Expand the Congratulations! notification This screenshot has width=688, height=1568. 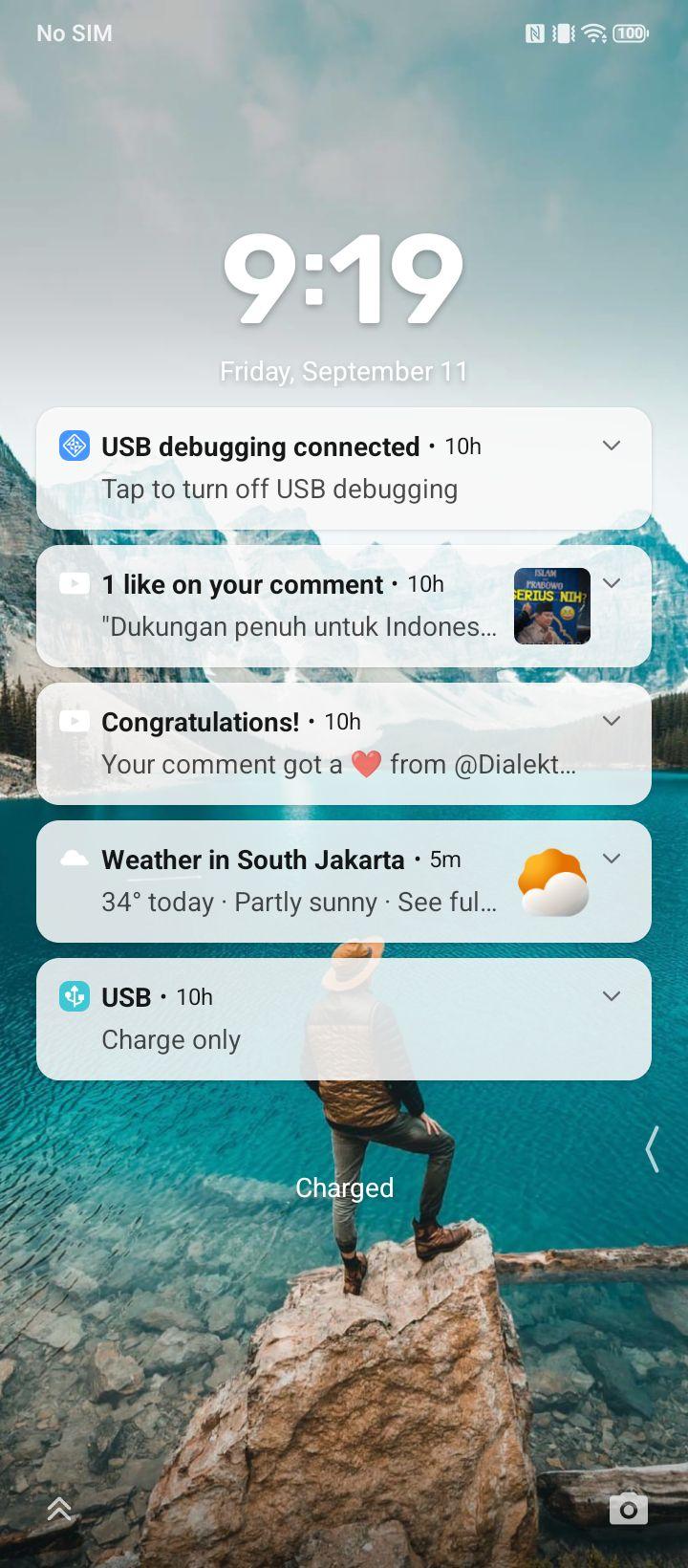coord(612,721)
